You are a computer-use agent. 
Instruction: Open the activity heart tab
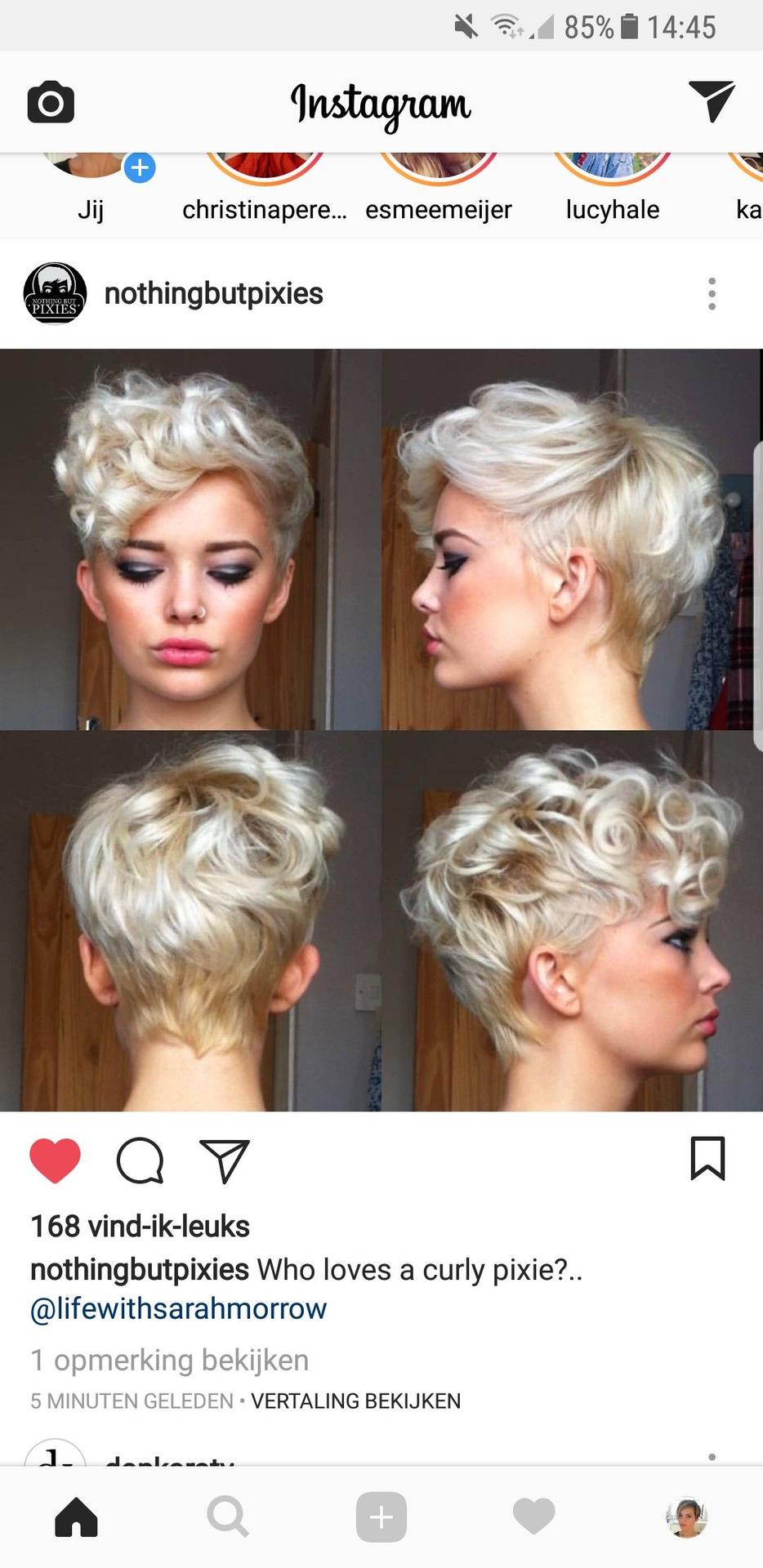534,1517
